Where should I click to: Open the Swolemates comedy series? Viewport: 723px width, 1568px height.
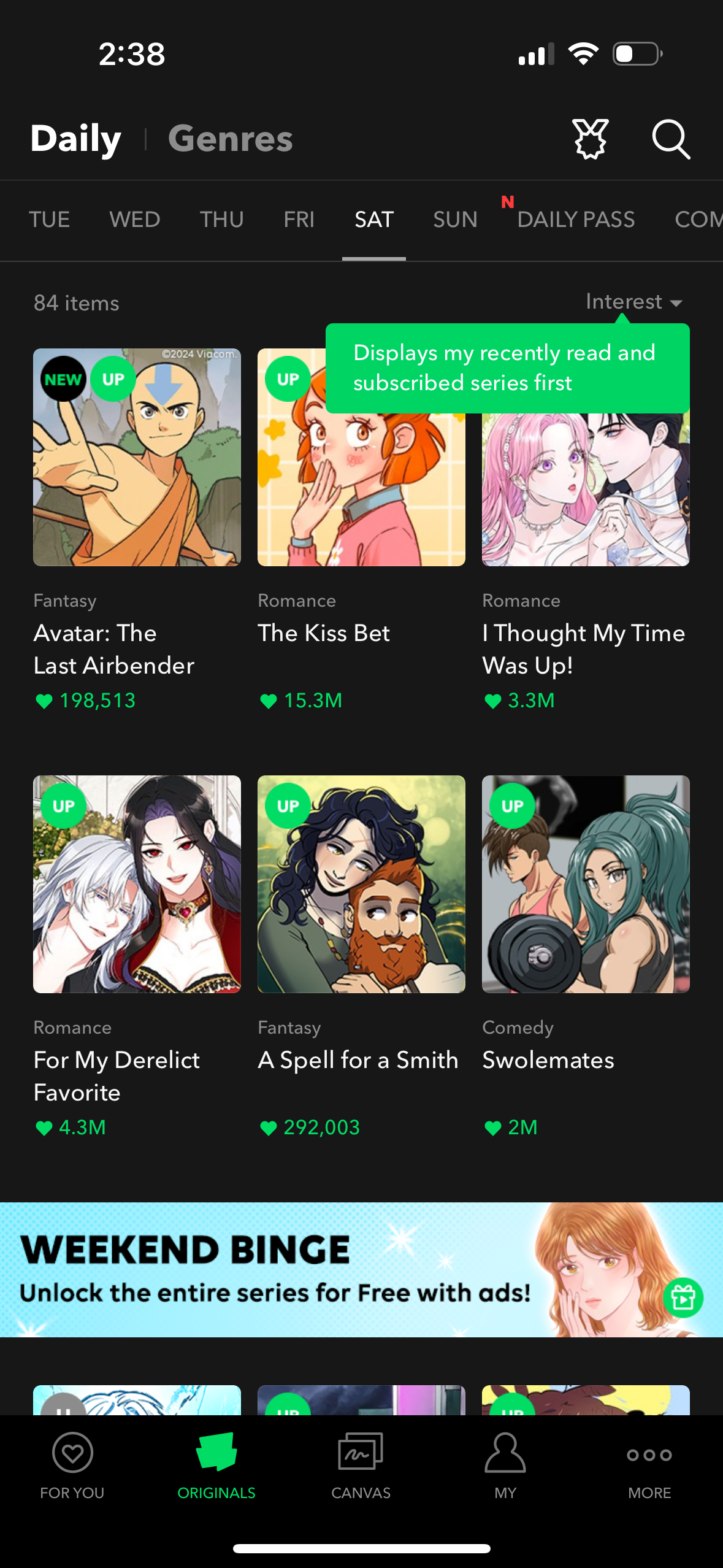pyautogui.click(x=586, y=885)
